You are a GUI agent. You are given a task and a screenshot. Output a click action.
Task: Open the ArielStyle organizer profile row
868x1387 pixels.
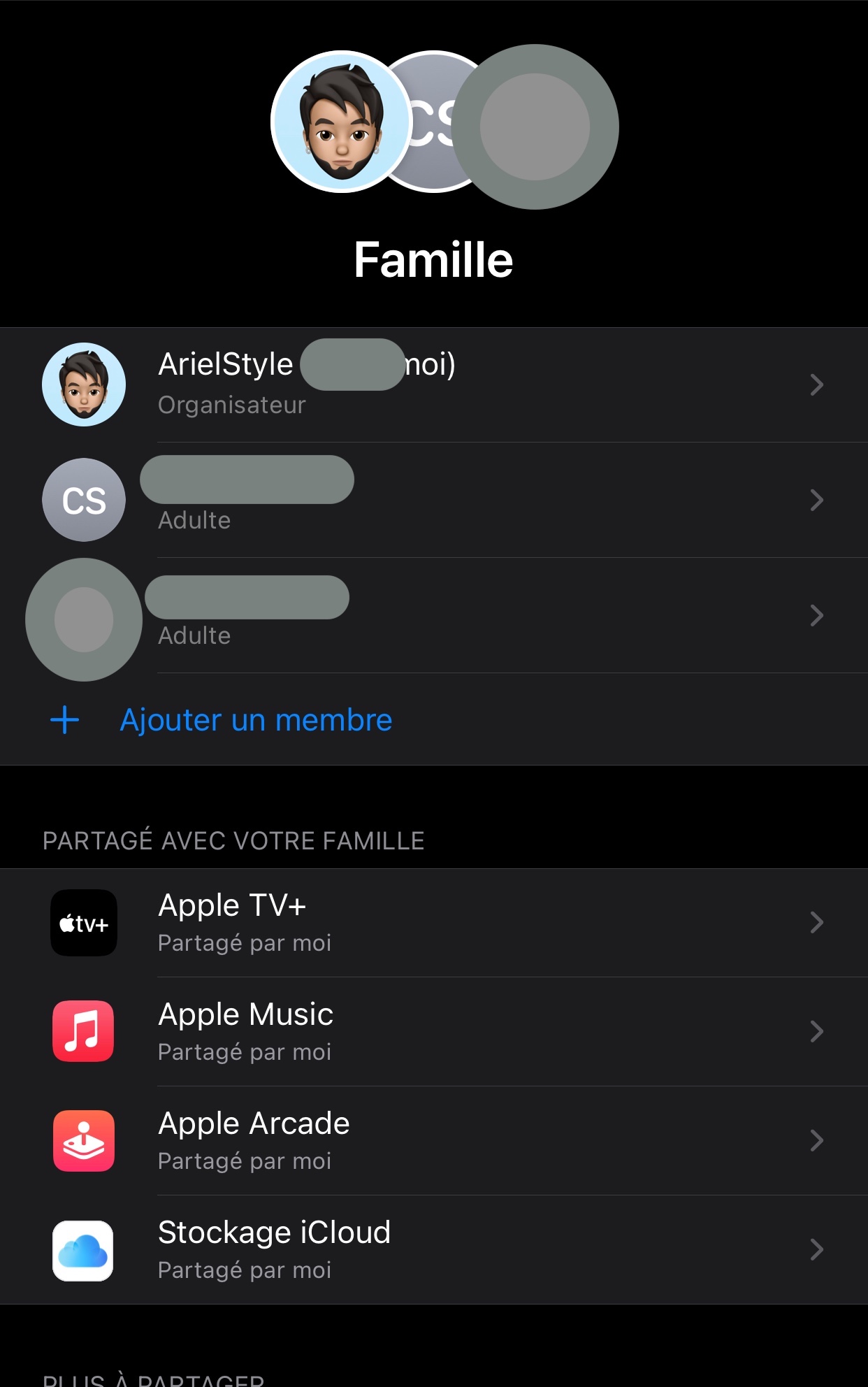pos(433,385)
